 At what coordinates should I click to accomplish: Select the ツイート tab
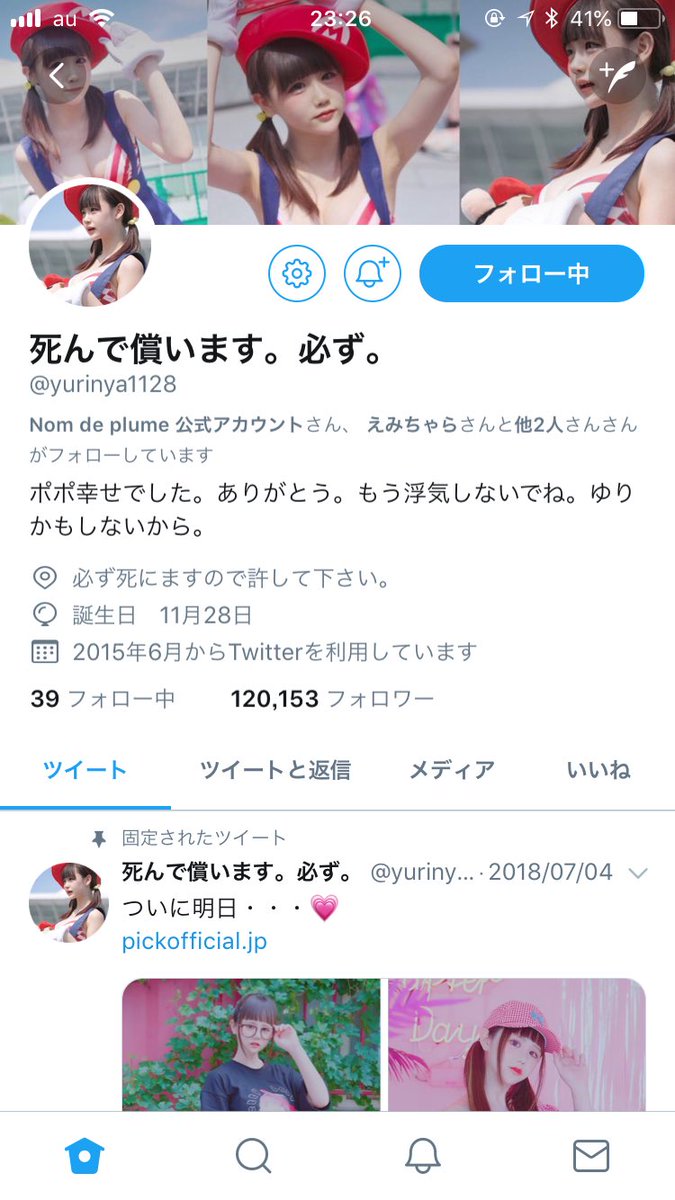click(85, 769)
